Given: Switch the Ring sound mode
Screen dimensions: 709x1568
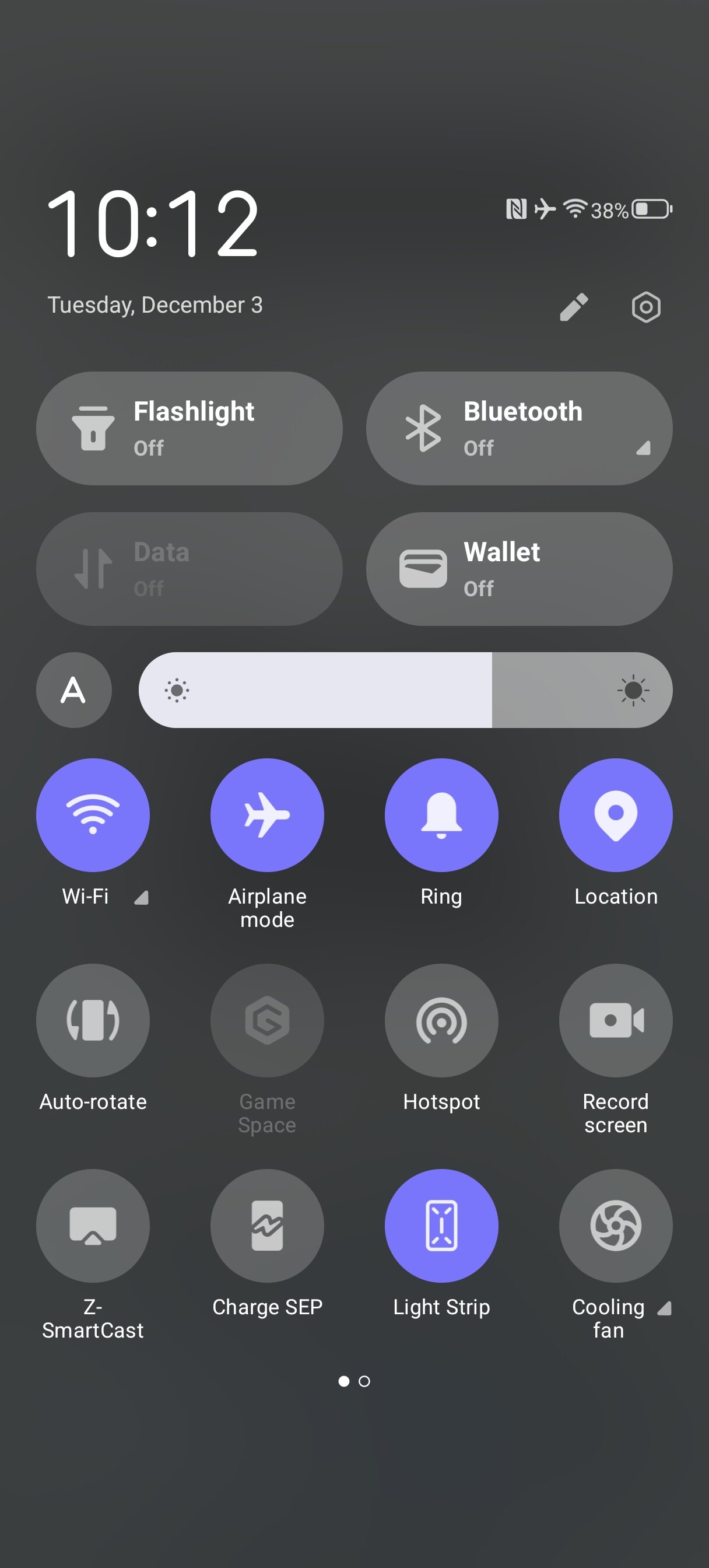Looking at the screenshot, I should (441, 815).
